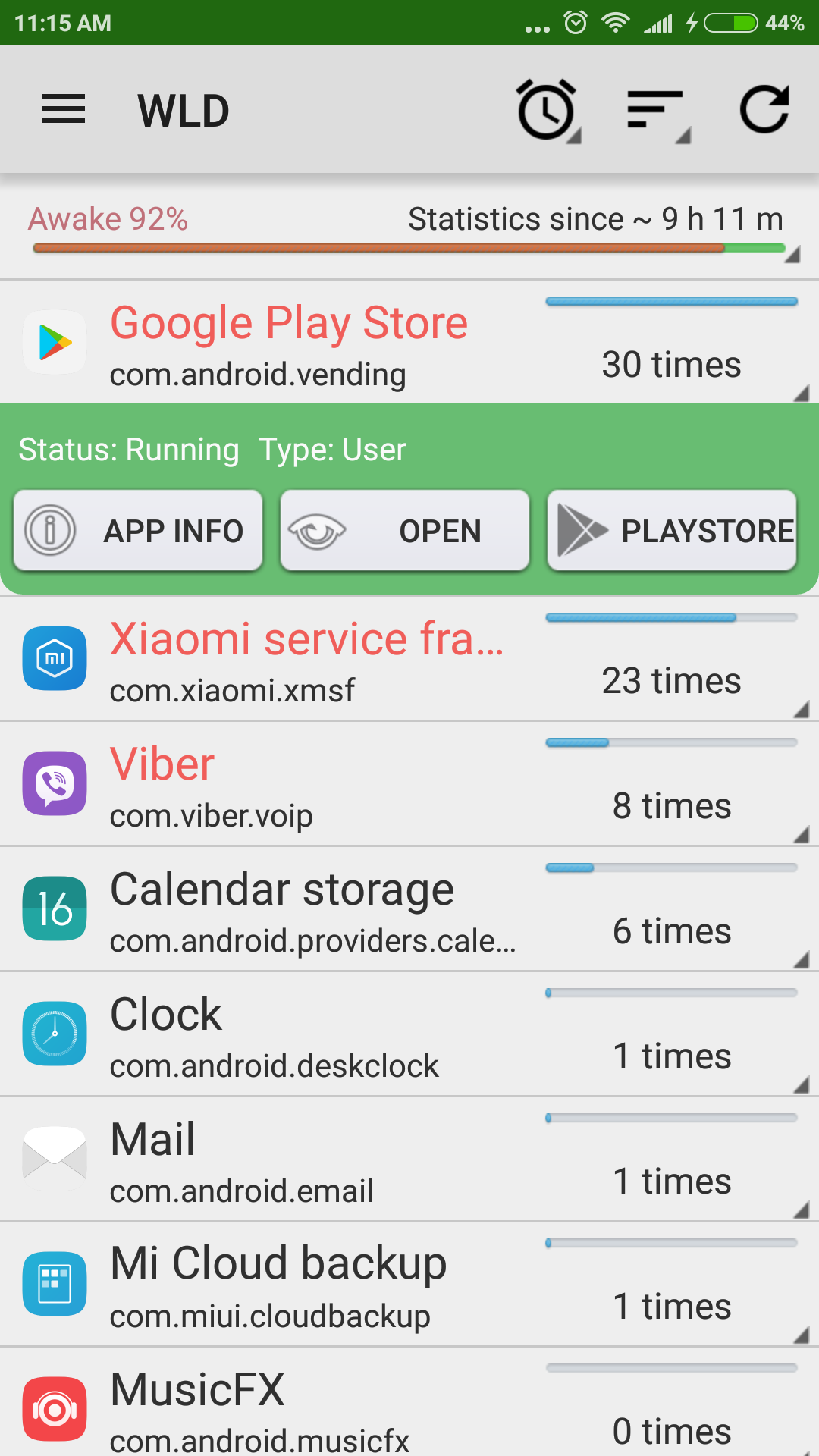Expand the Xiaomi service framework row
The width and height of the screenshot is (819, 1456).
coord(409,658)
